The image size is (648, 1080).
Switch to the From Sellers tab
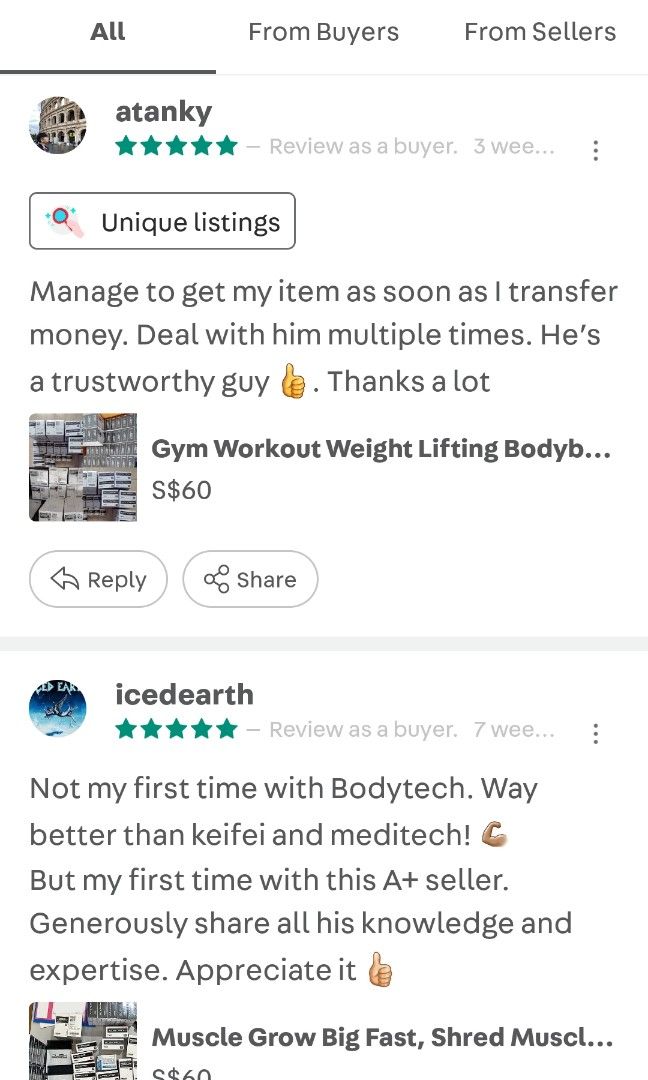(540, 32)
